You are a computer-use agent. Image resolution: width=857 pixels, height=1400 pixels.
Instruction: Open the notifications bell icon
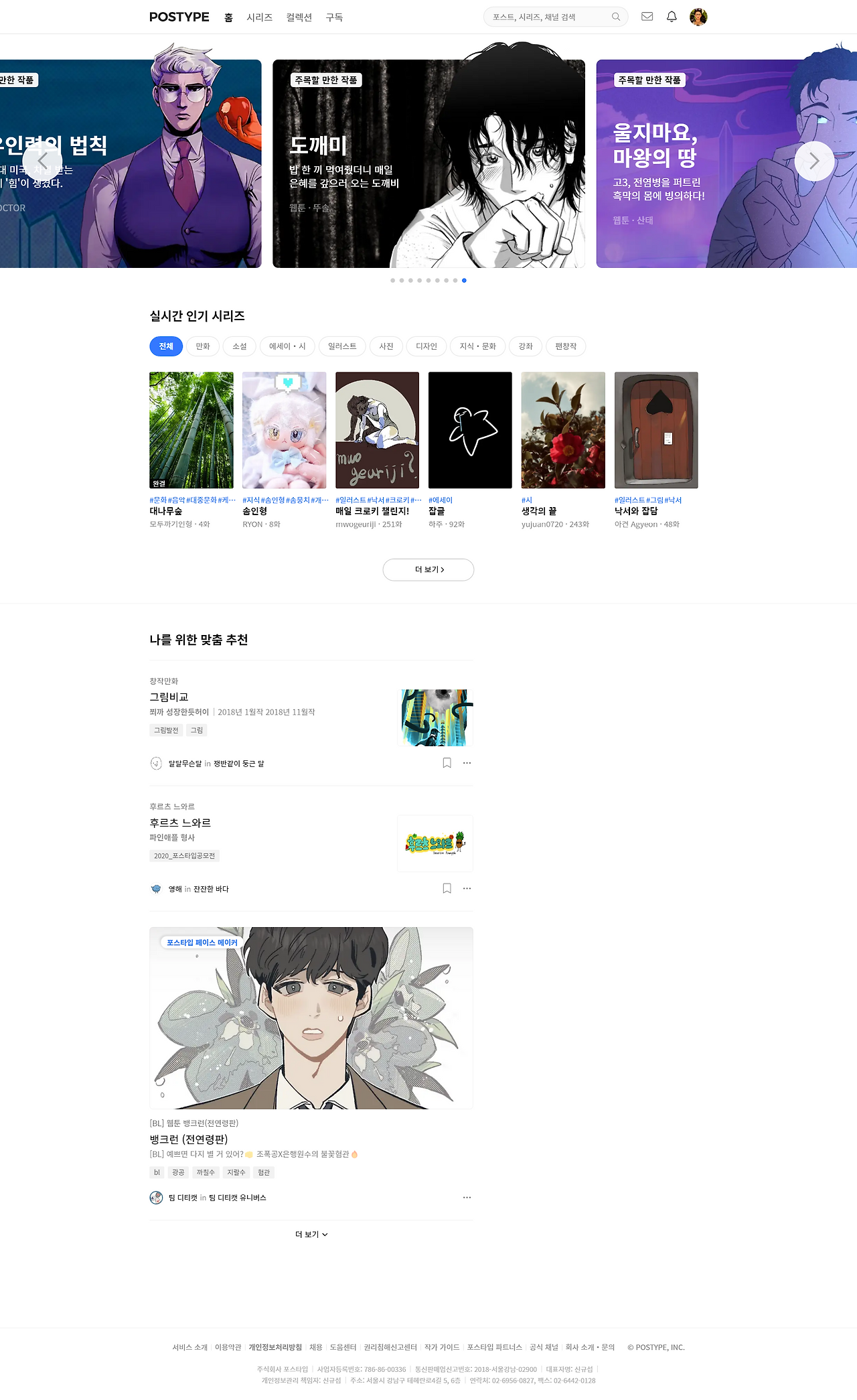[672, 16]
